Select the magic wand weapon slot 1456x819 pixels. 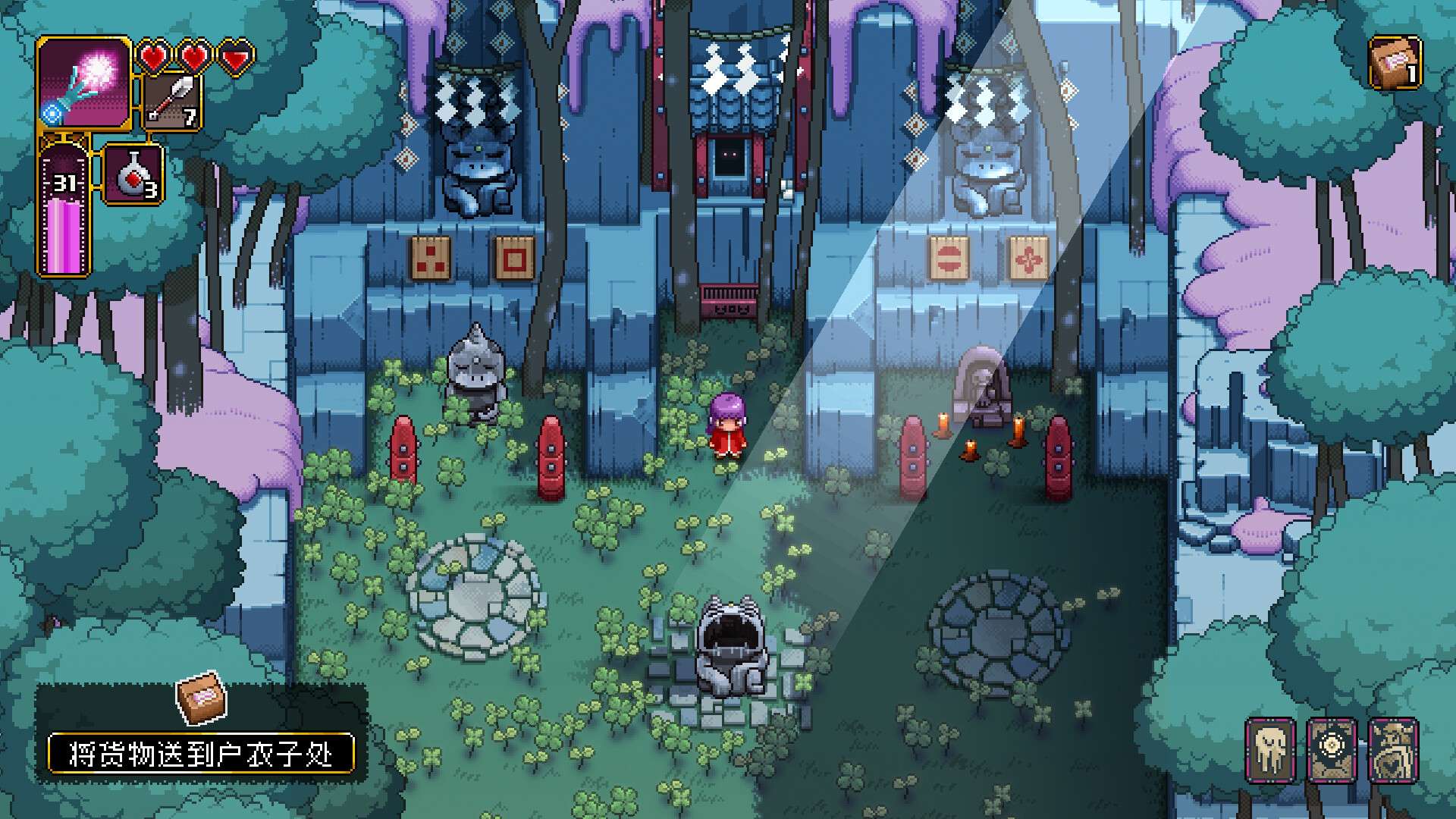84,83
